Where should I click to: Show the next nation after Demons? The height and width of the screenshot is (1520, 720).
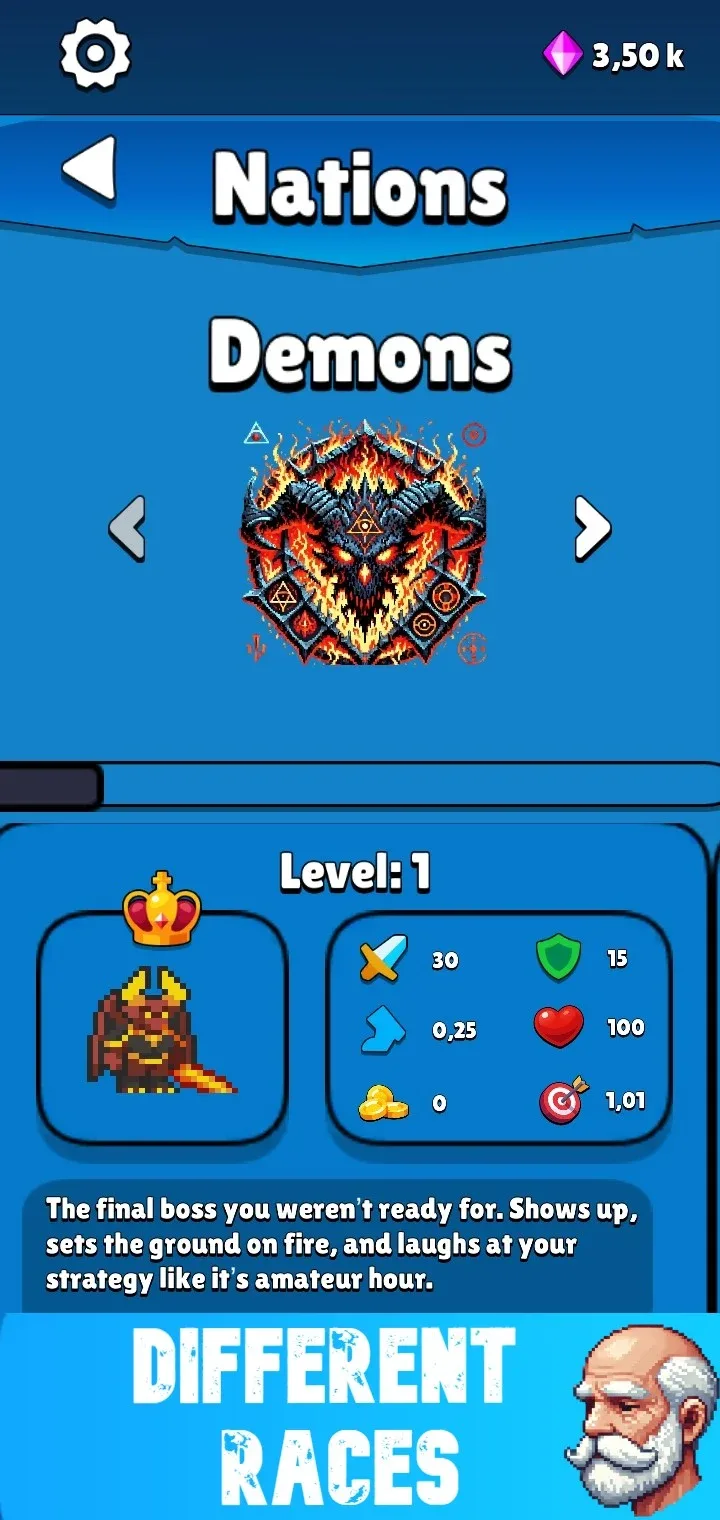coord(592,527)
